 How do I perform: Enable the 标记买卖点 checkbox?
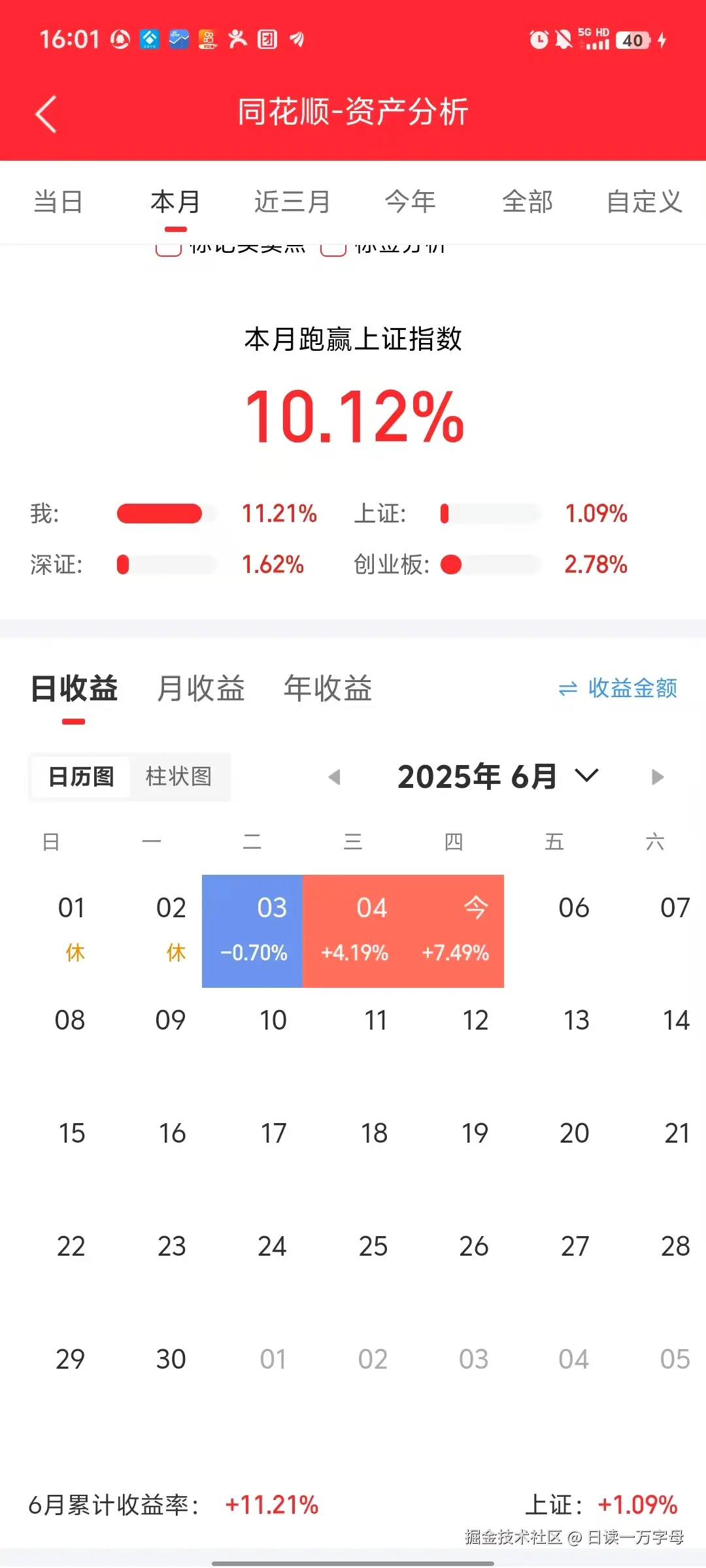point(168,248)
